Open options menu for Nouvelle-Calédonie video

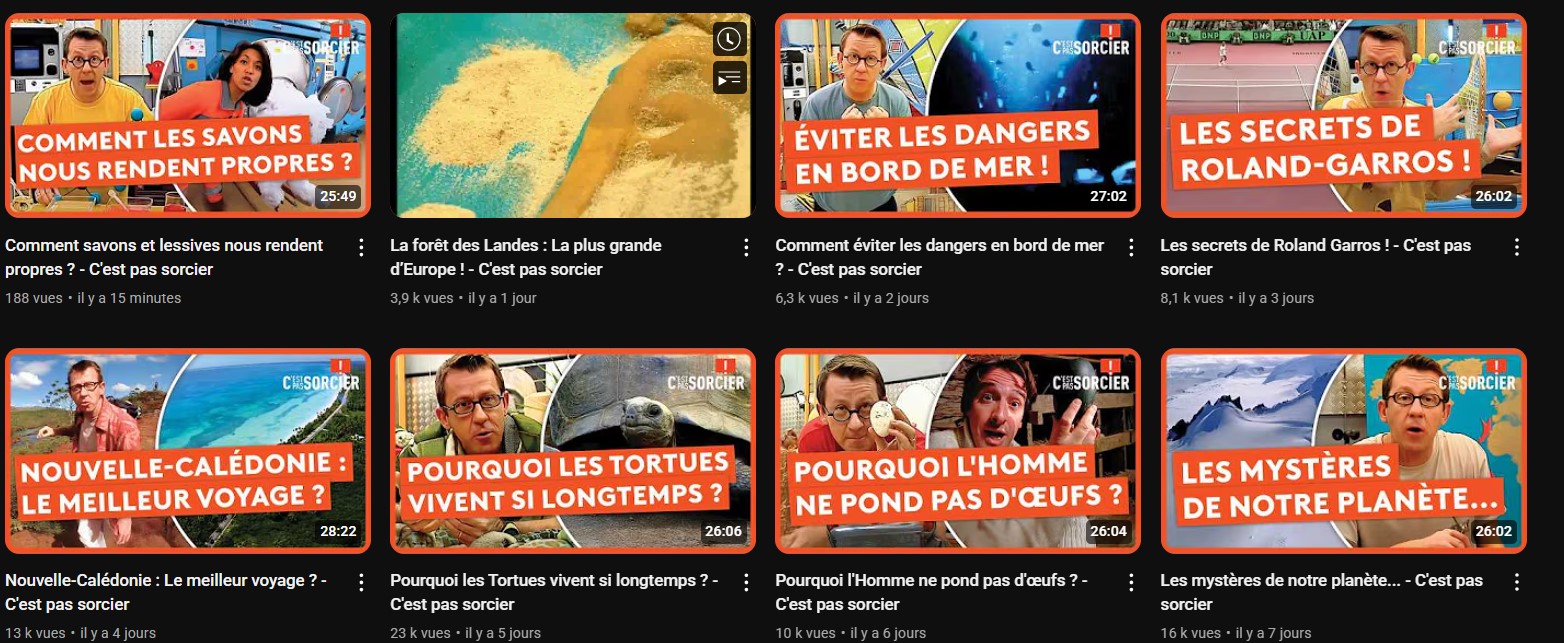point(361,582)
